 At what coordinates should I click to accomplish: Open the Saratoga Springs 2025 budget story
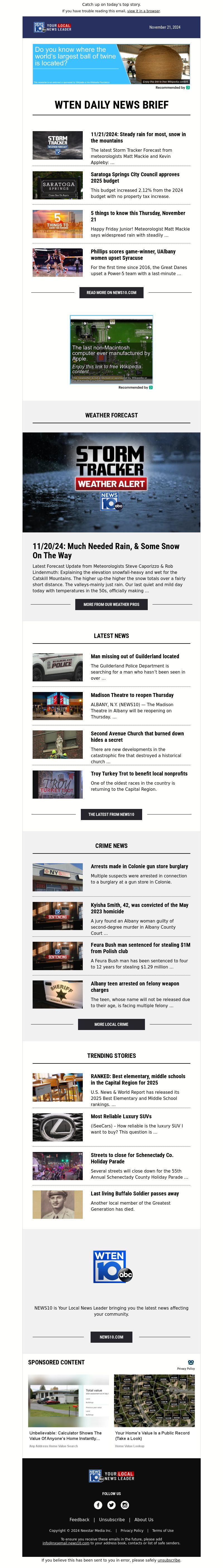point(135,178)
